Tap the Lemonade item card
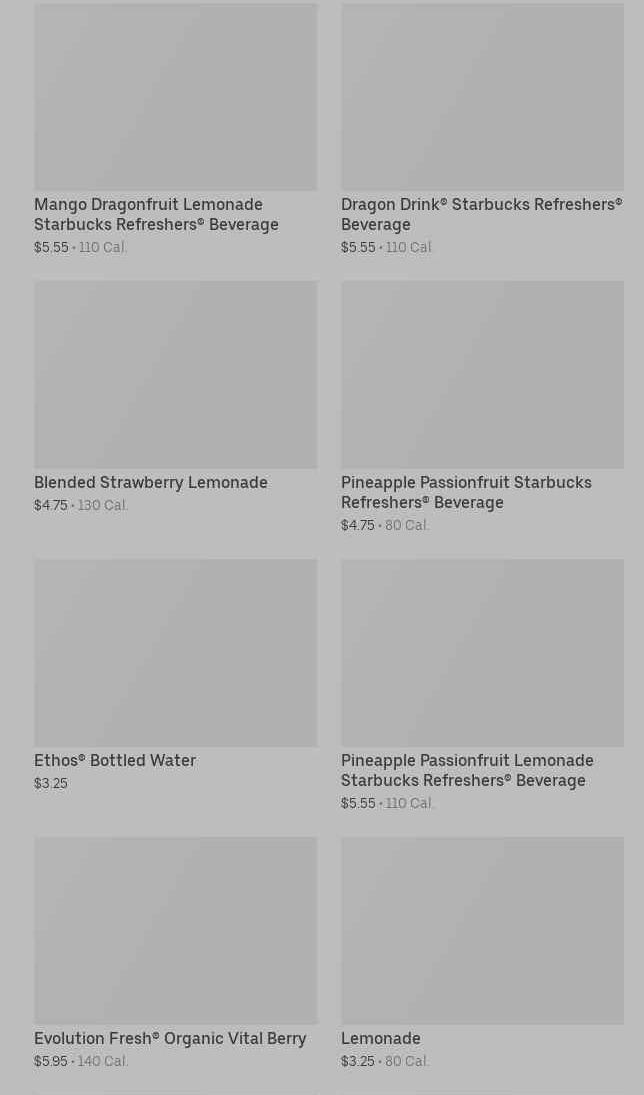Screen dimensions: 644x1095 (x=482, y=953)
